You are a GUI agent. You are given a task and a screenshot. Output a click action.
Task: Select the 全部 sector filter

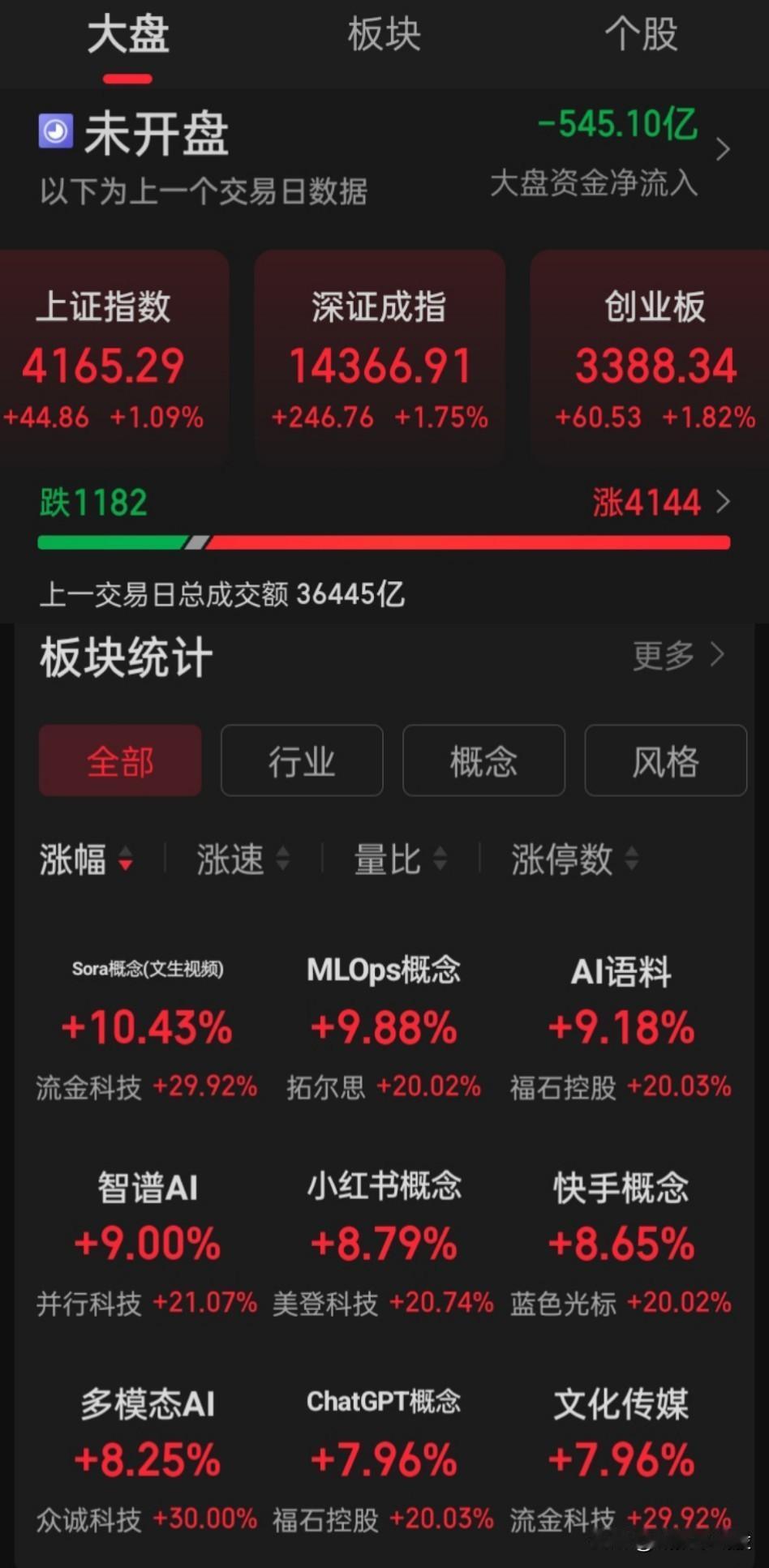pos(118,760)
